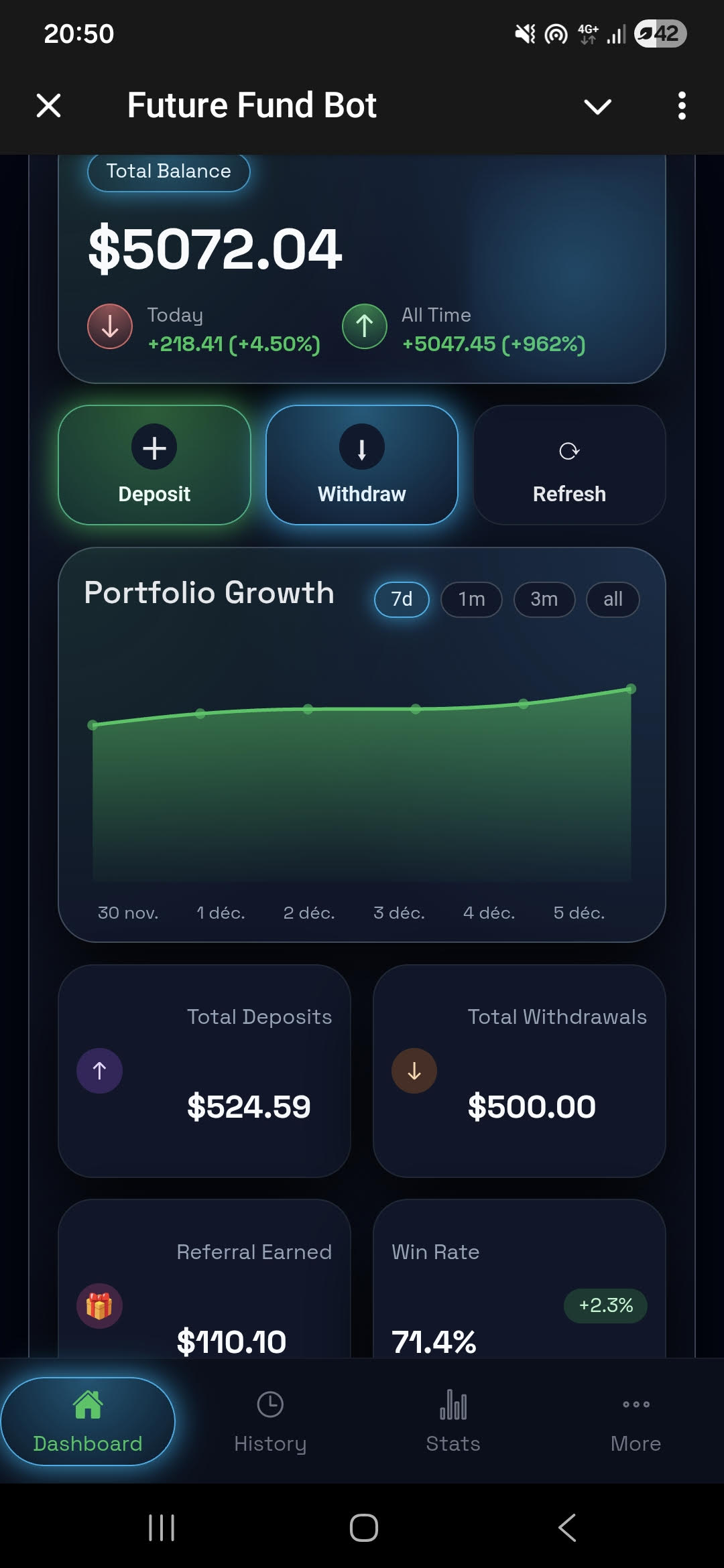This screenshot has height=1568, width=724.
Task: Switch portfolio chart to 1m view
Action: click(471, 599)
